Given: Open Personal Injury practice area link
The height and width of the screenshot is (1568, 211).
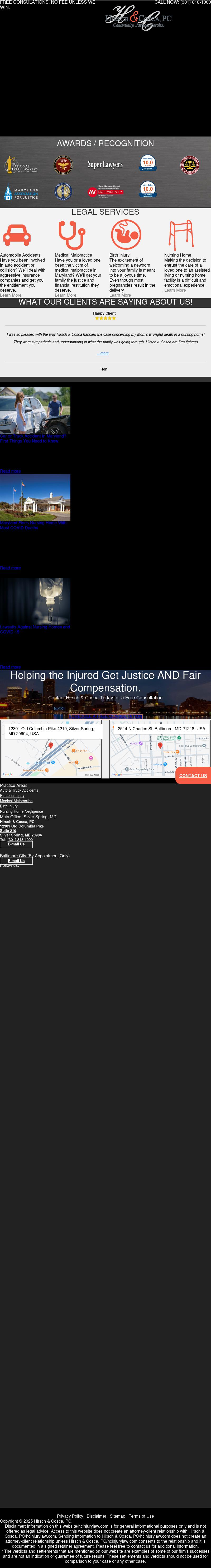Looking at the screenshot, I should 12,796.
